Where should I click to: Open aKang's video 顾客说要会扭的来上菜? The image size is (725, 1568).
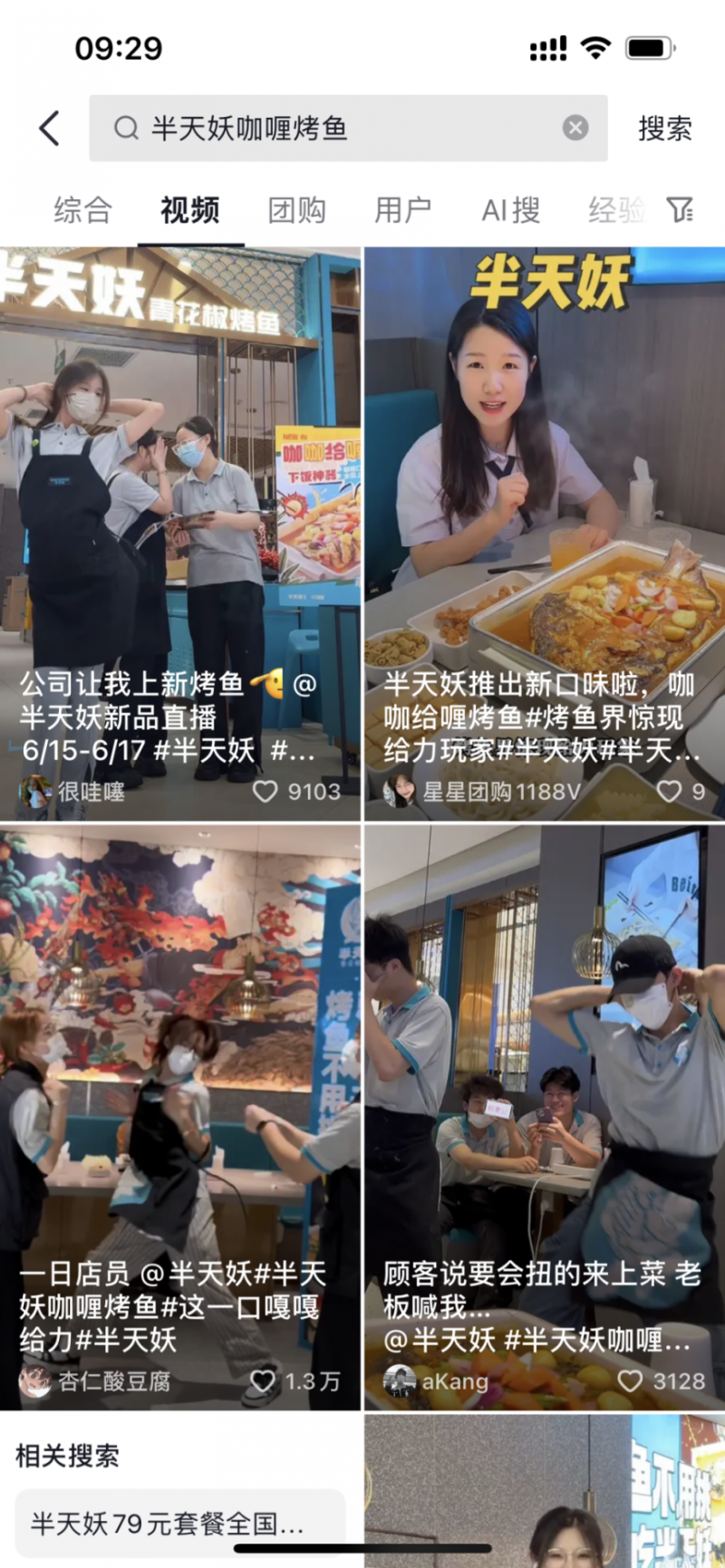coord(544,1087)
